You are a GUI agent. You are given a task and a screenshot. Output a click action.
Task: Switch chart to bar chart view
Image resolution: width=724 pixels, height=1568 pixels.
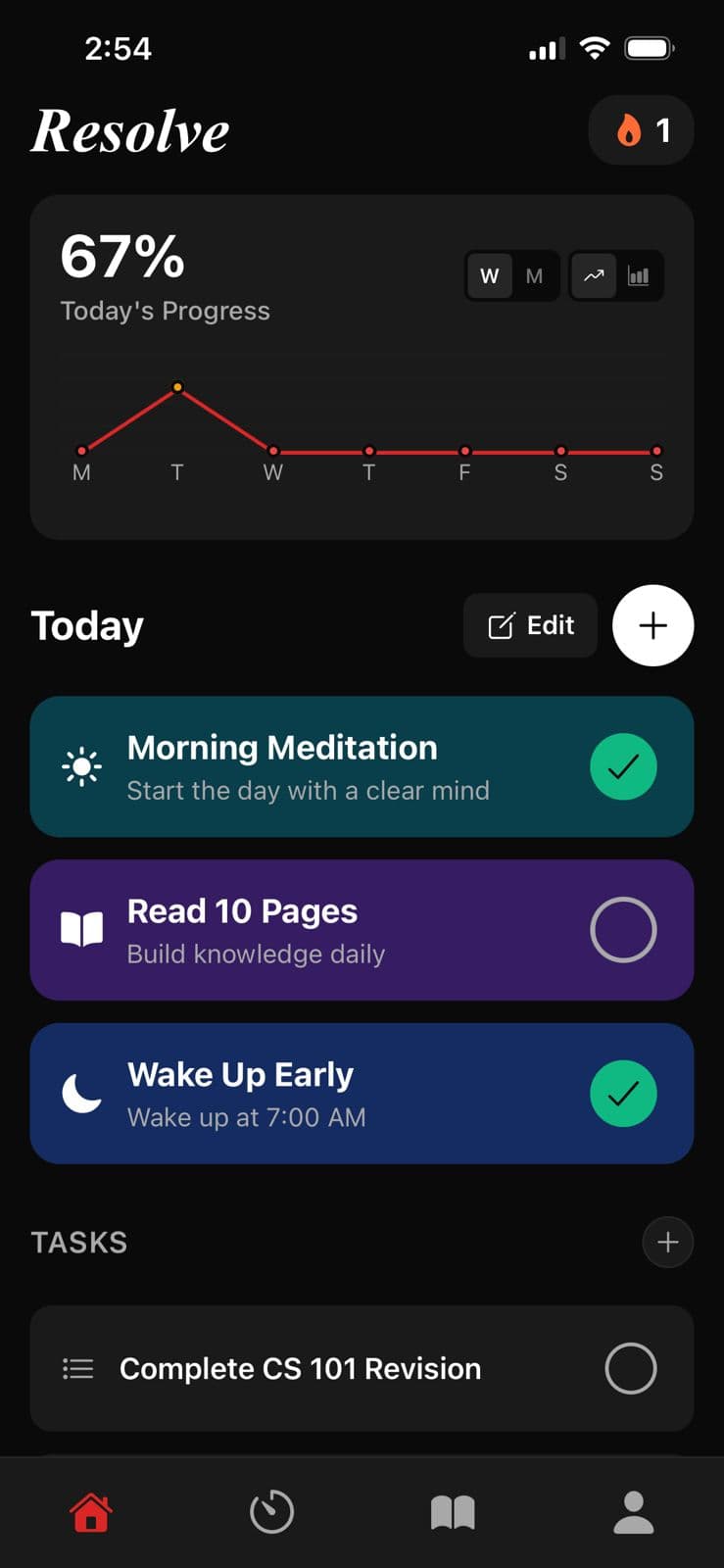(x=639, y=275)
